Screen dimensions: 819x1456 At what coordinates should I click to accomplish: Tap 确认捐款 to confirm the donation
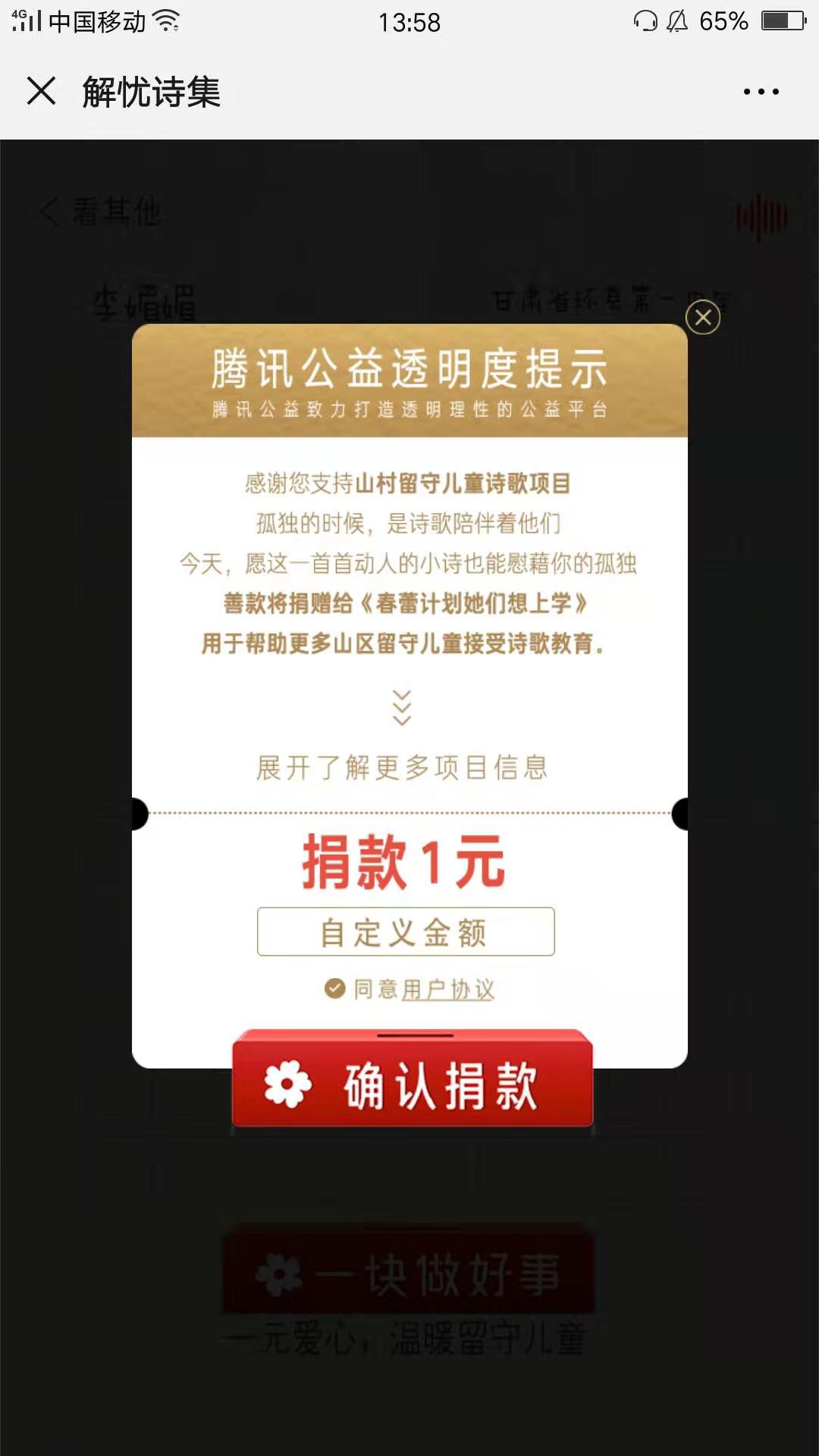point(413,1085)
